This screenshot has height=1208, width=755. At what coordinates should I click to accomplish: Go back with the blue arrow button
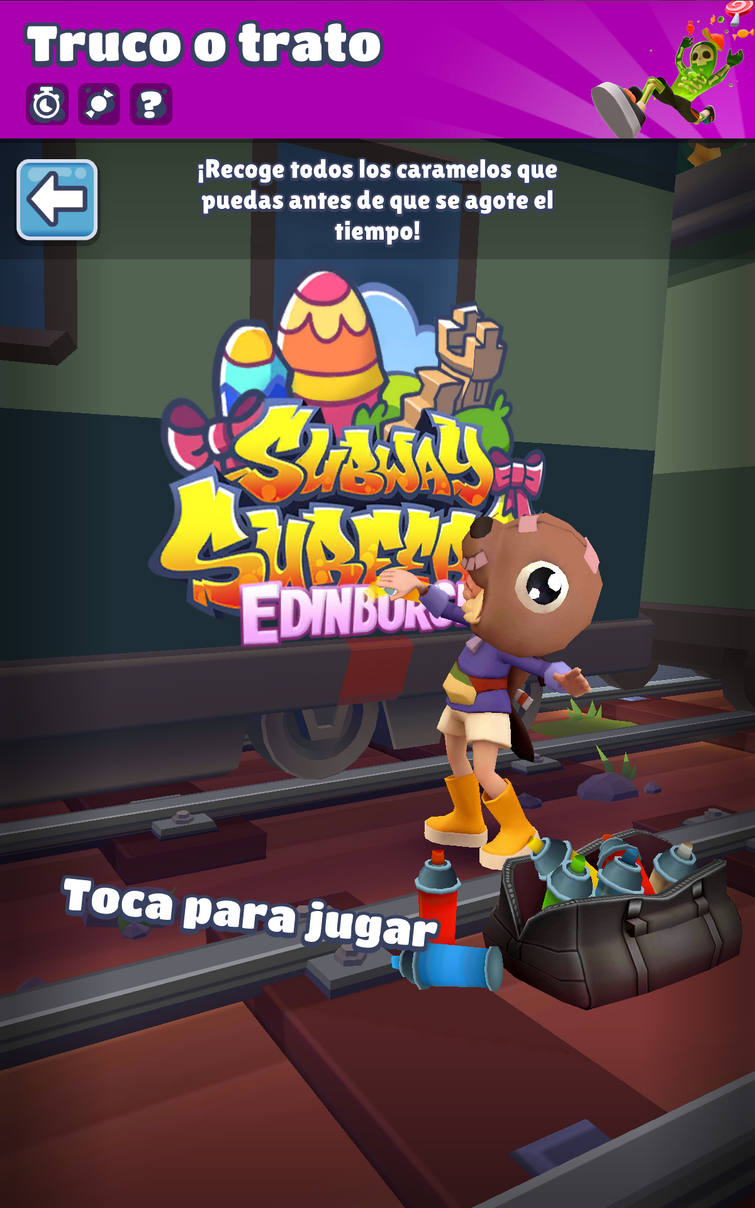57,200
